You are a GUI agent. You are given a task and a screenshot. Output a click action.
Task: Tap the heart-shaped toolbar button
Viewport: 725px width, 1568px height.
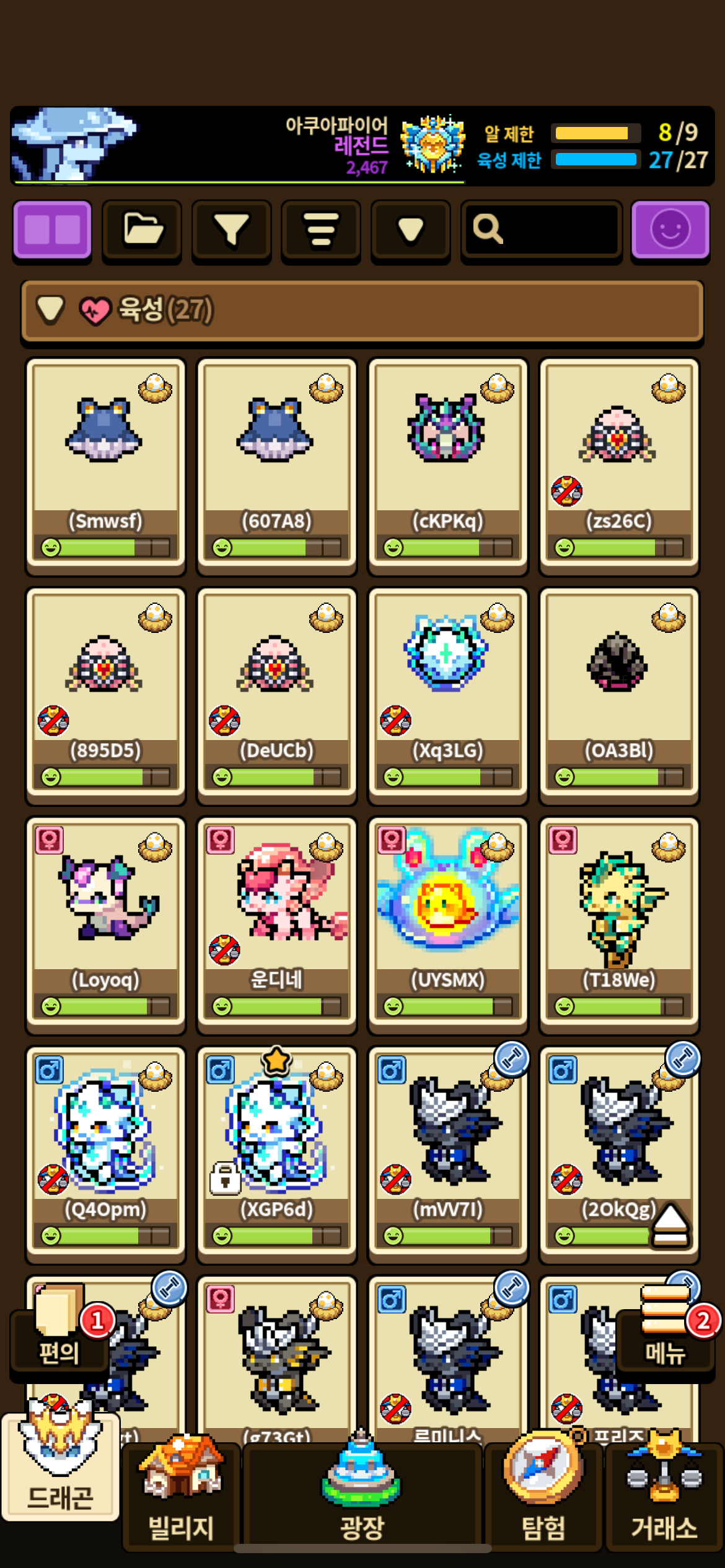point(410,230)
